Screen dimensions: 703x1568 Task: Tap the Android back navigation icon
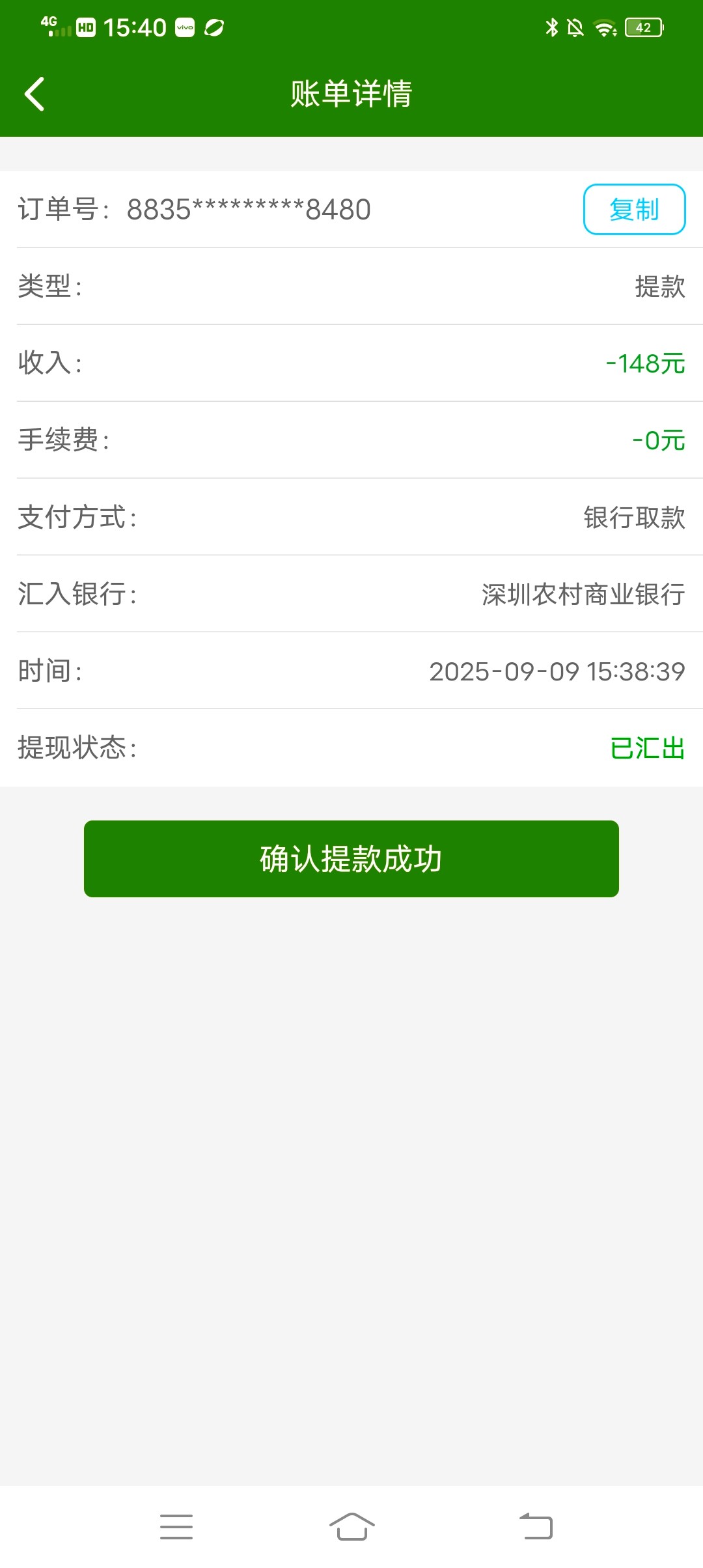click(x=532, y=1525)
